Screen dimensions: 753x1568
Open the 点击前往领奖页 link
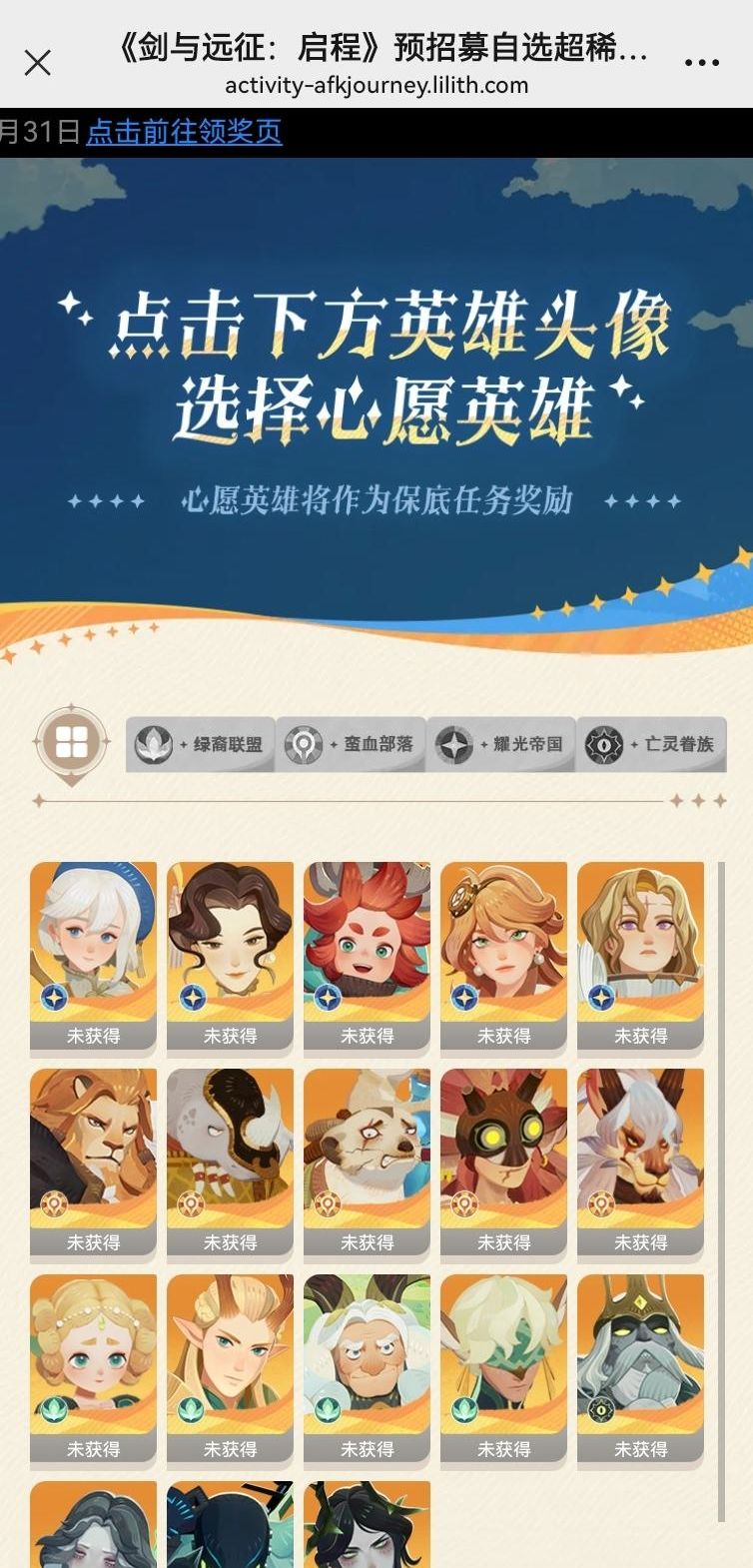click(184, 132)
